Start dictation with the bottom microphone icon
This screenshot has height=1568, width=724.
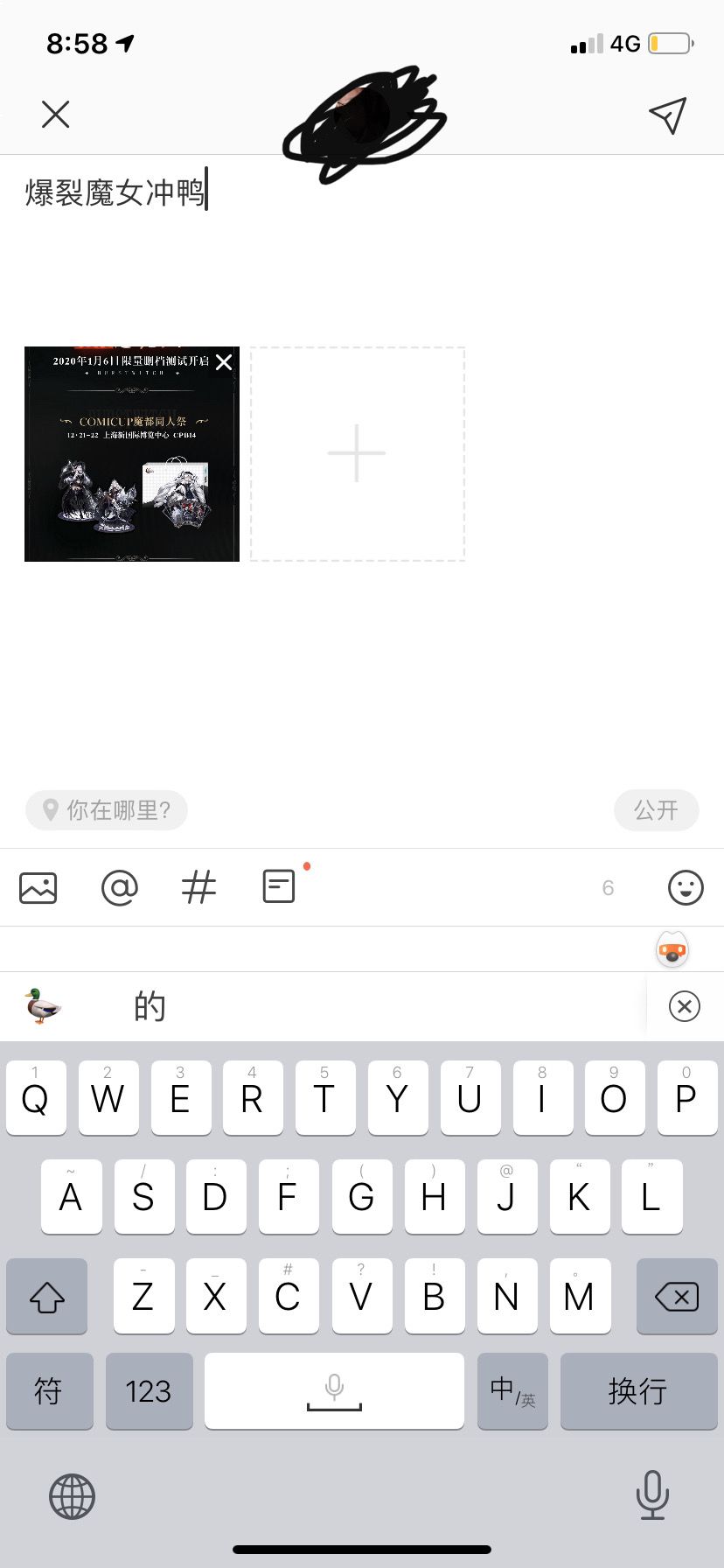point(652,1496)
